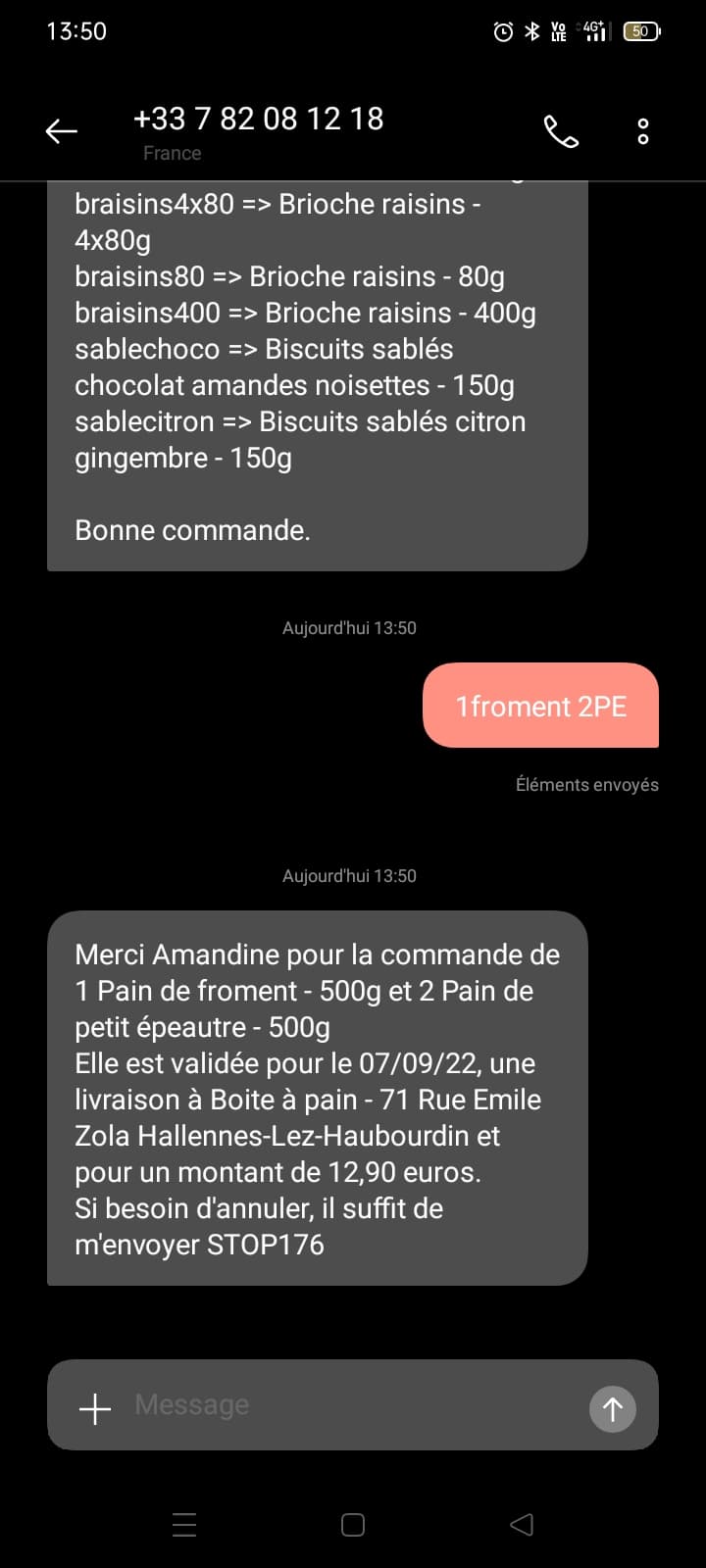
Task: Focus the Message text field
Action: [x=352, y=1405]
